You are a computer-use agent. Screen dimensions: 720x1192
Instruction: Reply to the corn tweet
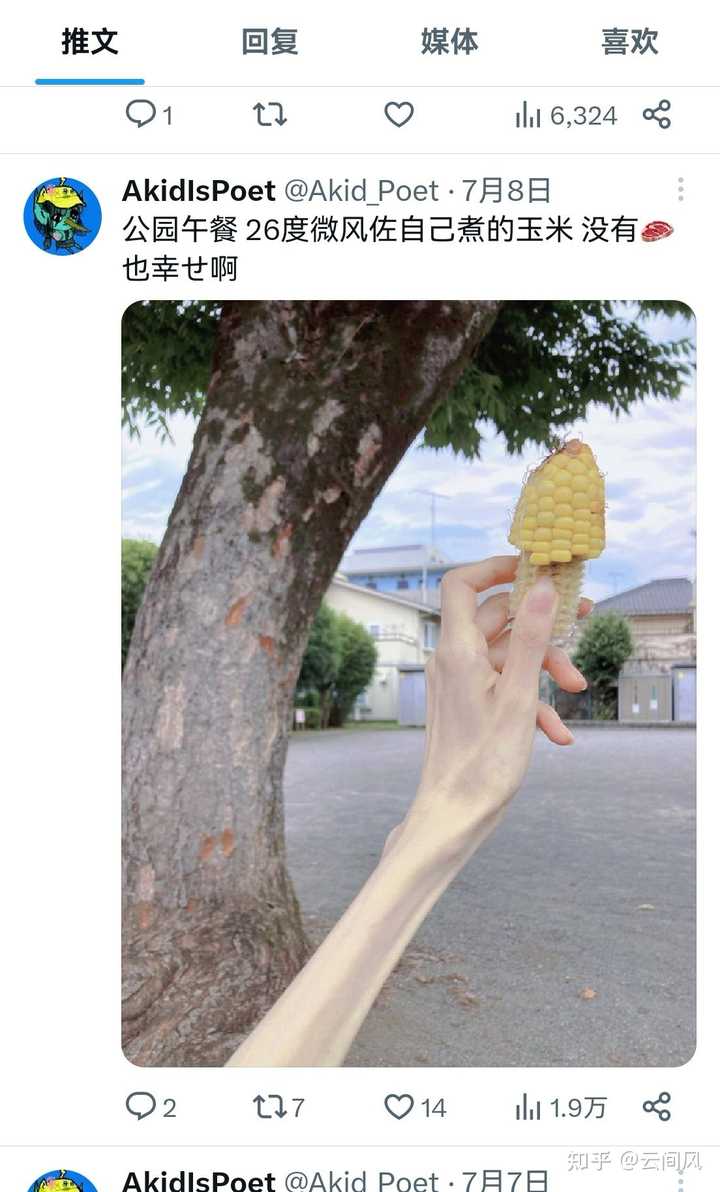(151, 1107)
